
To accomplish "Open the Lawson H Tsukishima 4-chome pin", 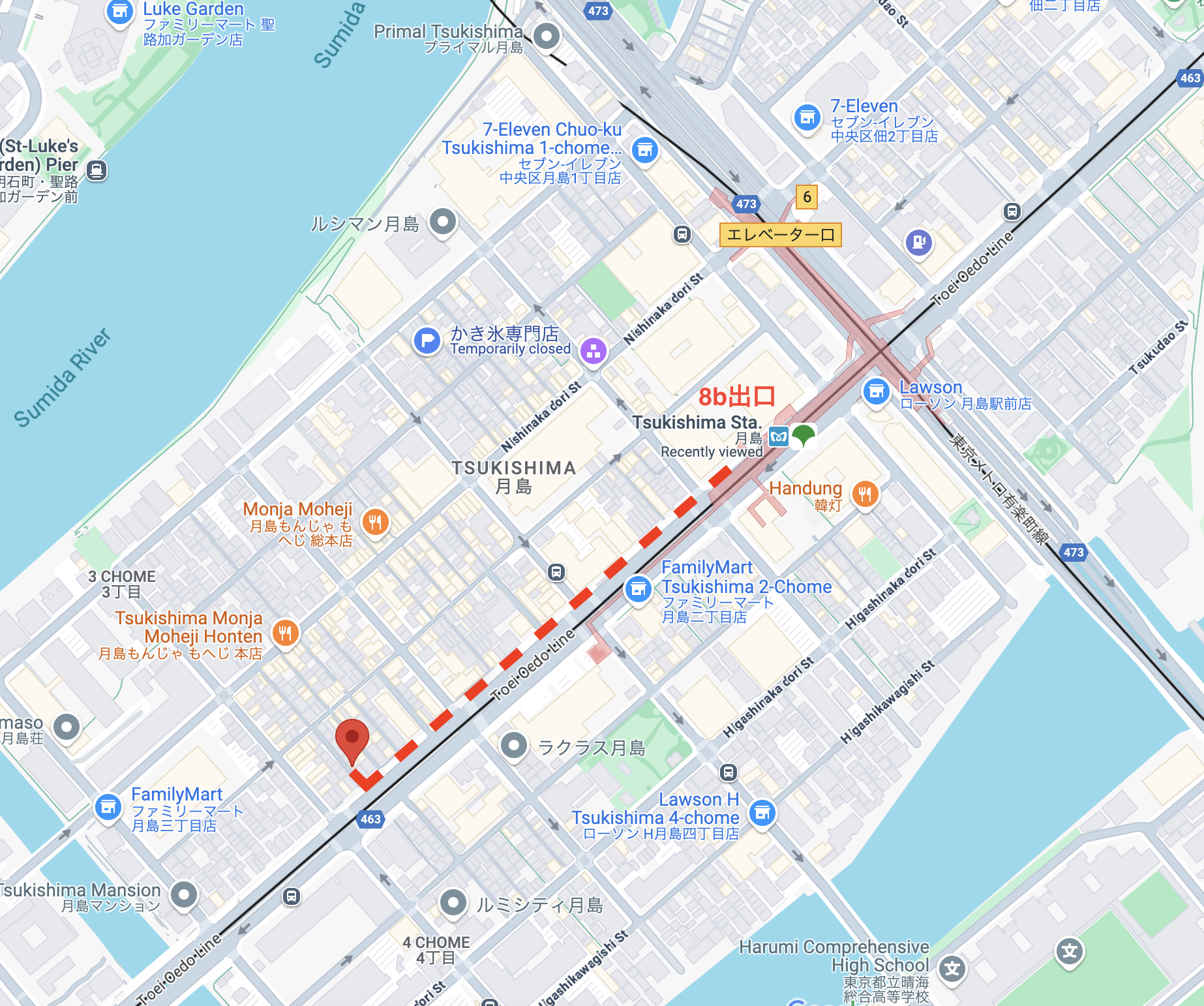I will 762,813.
